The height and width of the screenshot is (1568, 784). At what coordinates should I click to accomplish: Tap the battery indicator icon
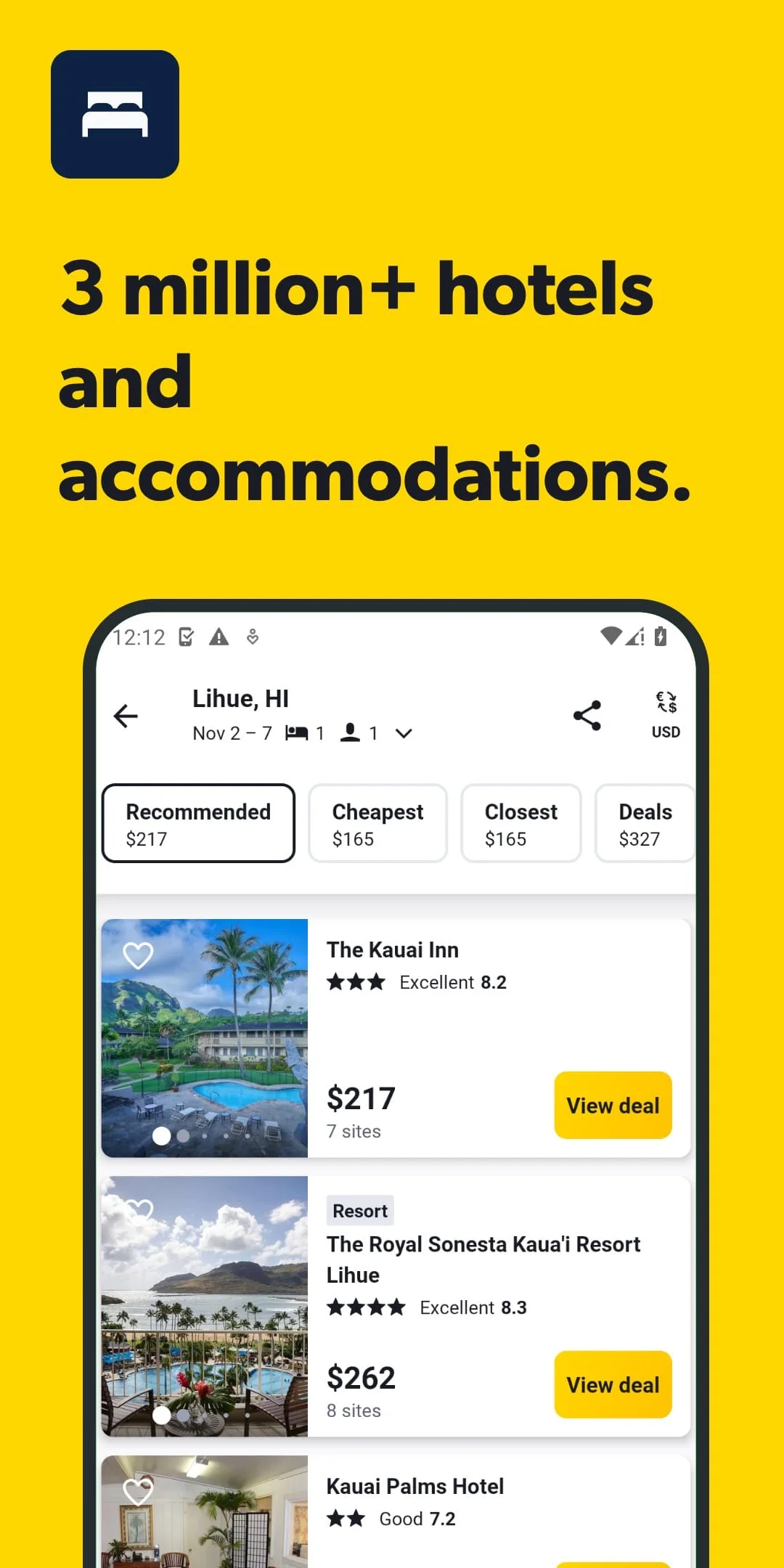(661, 637)
